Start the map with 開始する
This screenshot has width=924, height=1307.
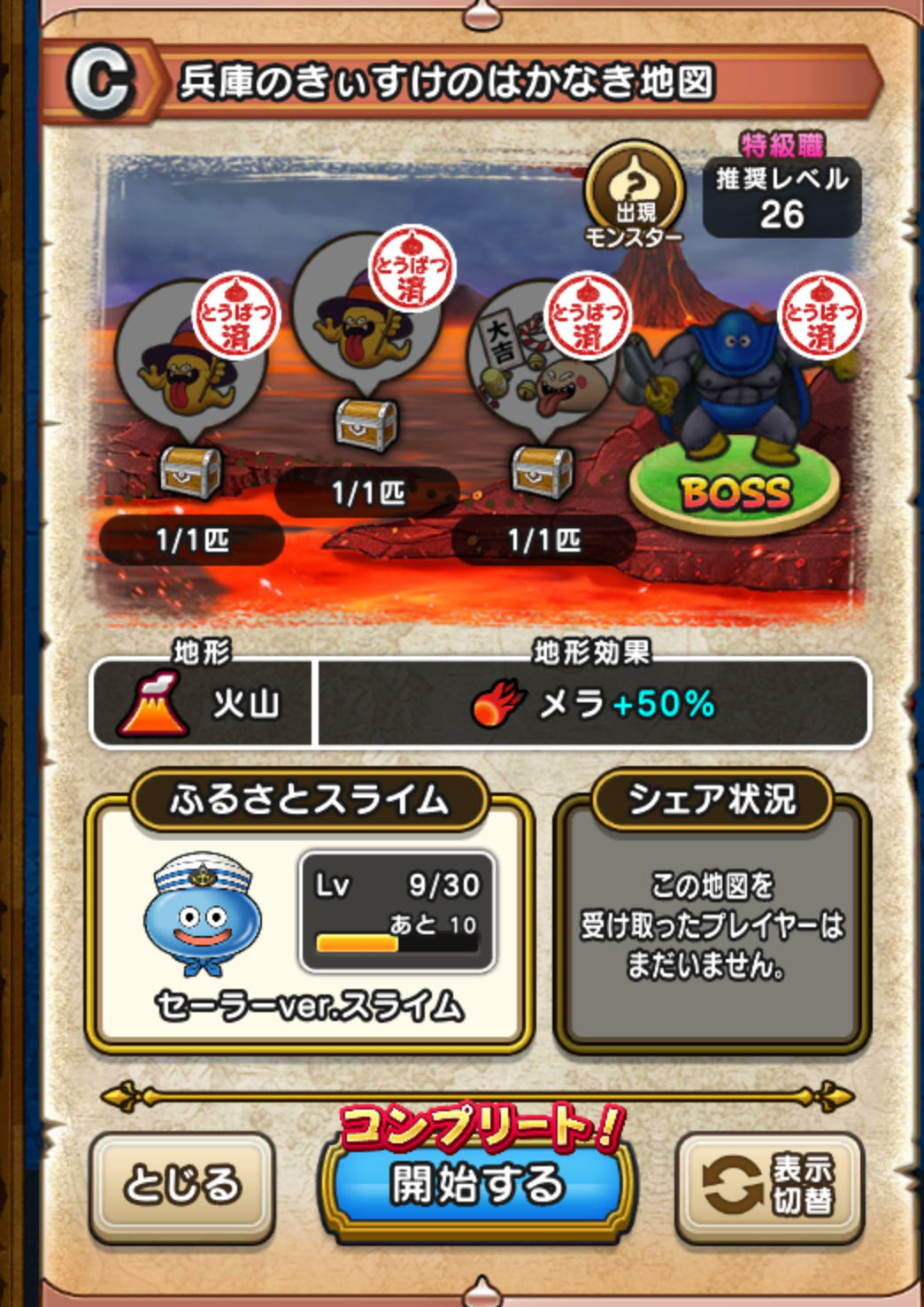point(478,1185)
